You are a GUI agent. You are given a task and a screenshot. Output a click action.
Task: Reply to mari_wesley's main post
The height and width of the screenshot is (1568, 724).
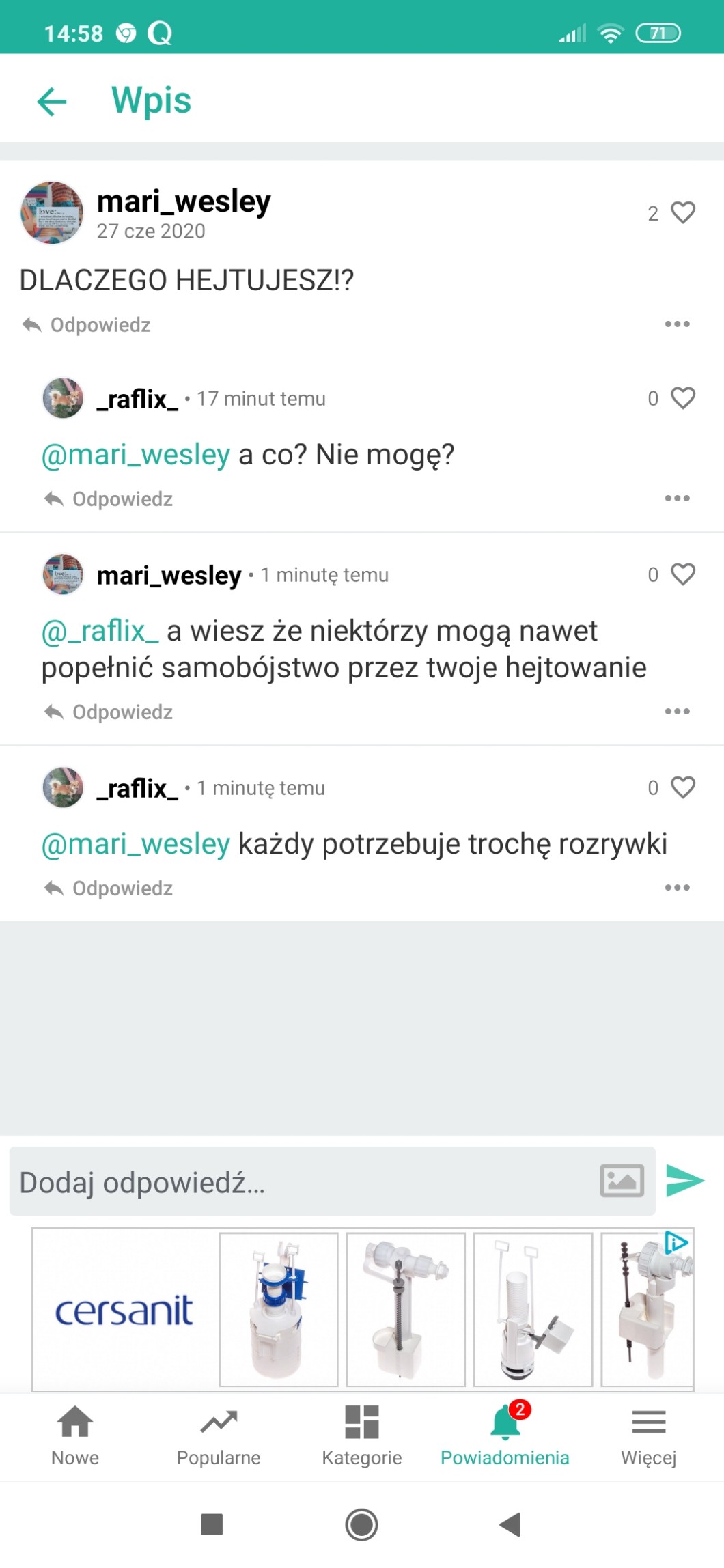pyautogui.click(x=87, y=325)
